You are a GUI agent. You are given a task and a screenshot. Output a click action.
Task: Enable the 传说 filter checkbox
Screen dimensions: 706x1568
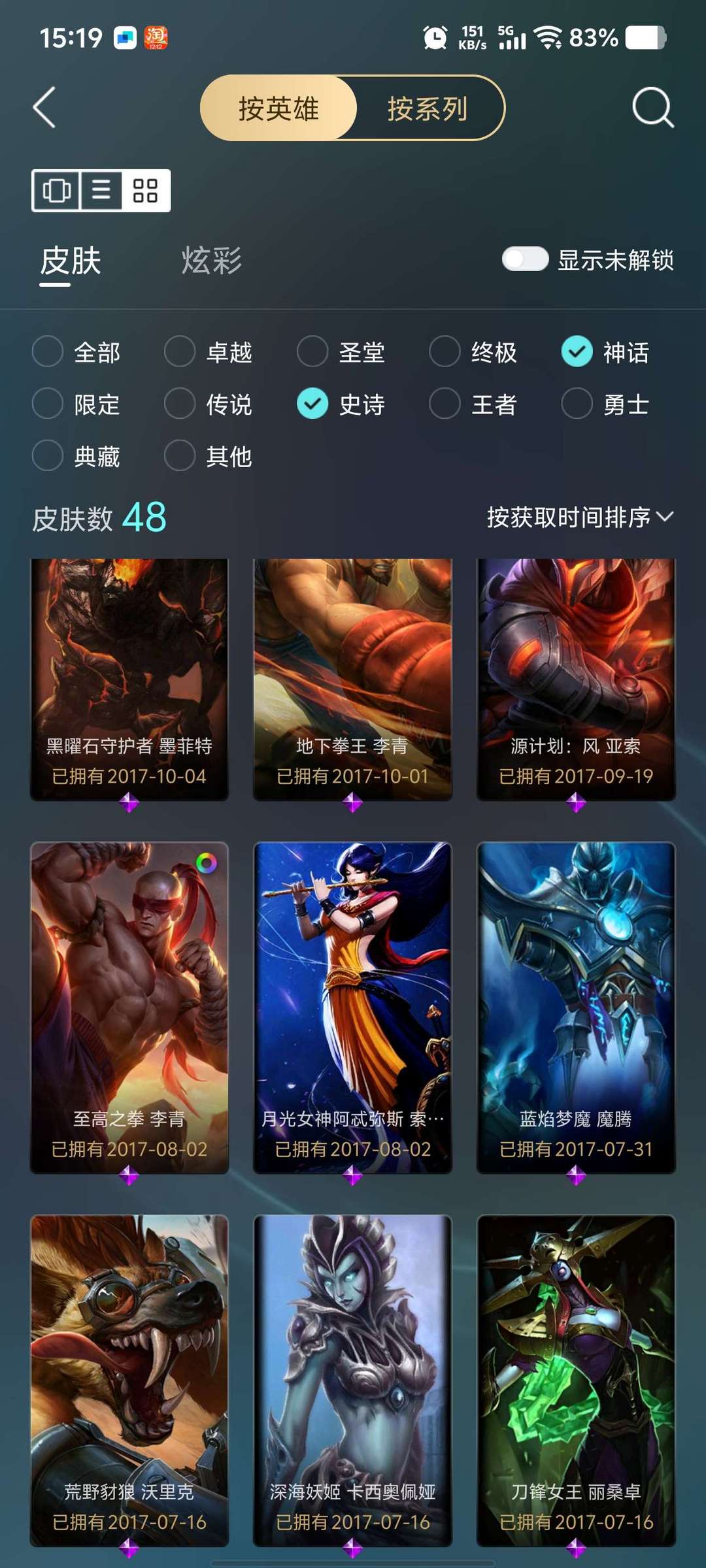pyautogui.click(x=179, y=404)
